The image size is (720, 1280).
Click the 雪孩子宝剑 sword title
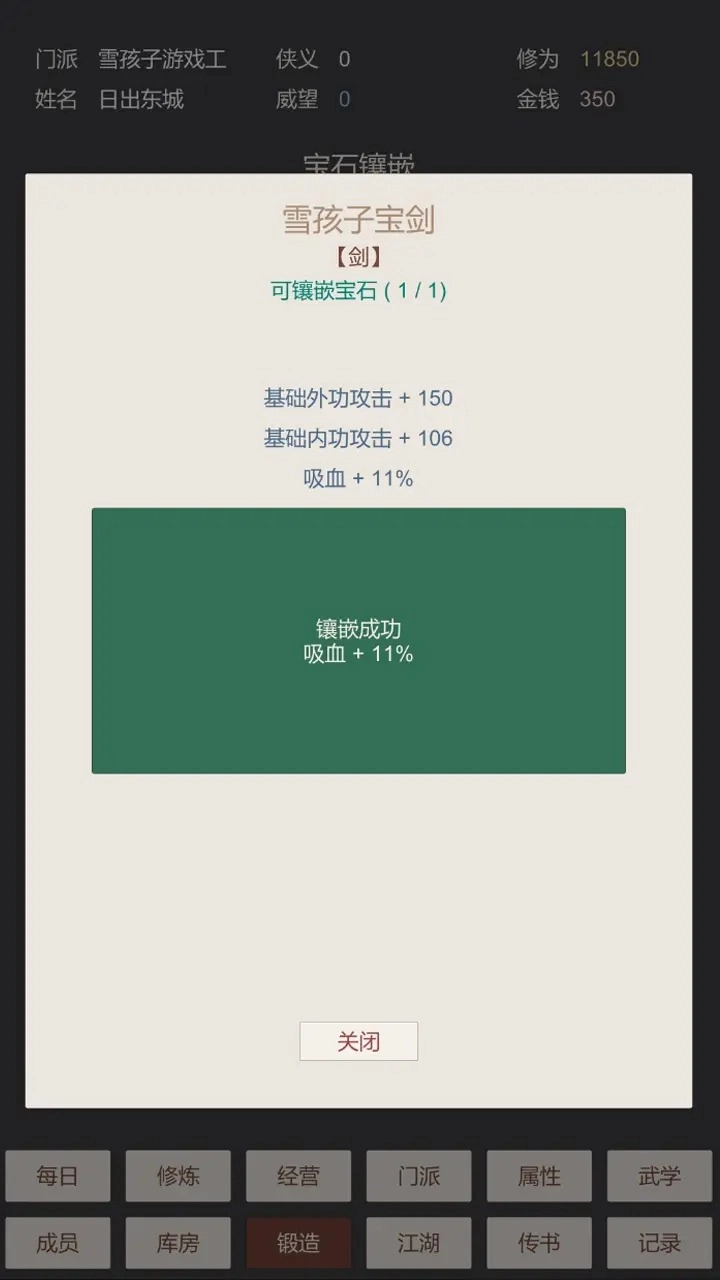pos(359,221)
